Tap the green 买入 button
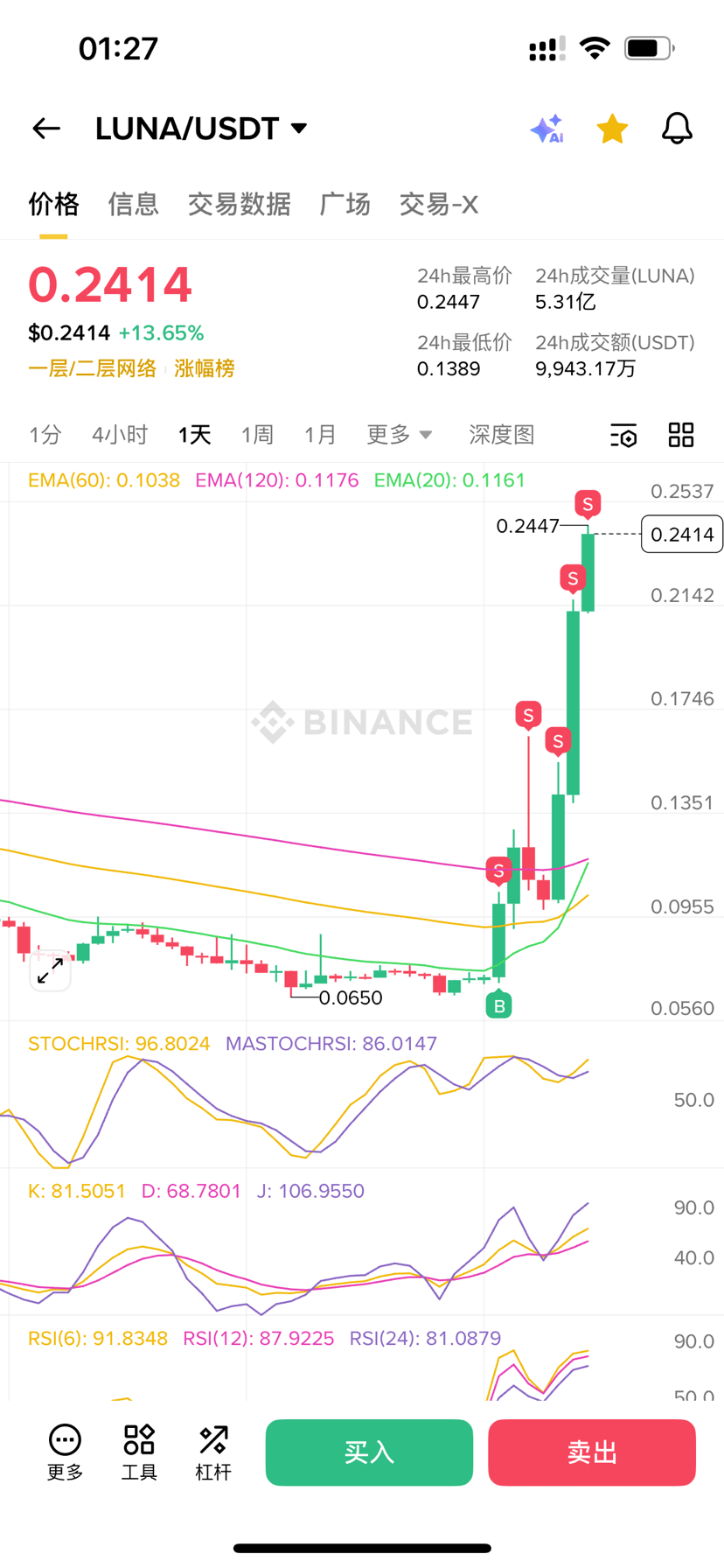 (369, 1452)
